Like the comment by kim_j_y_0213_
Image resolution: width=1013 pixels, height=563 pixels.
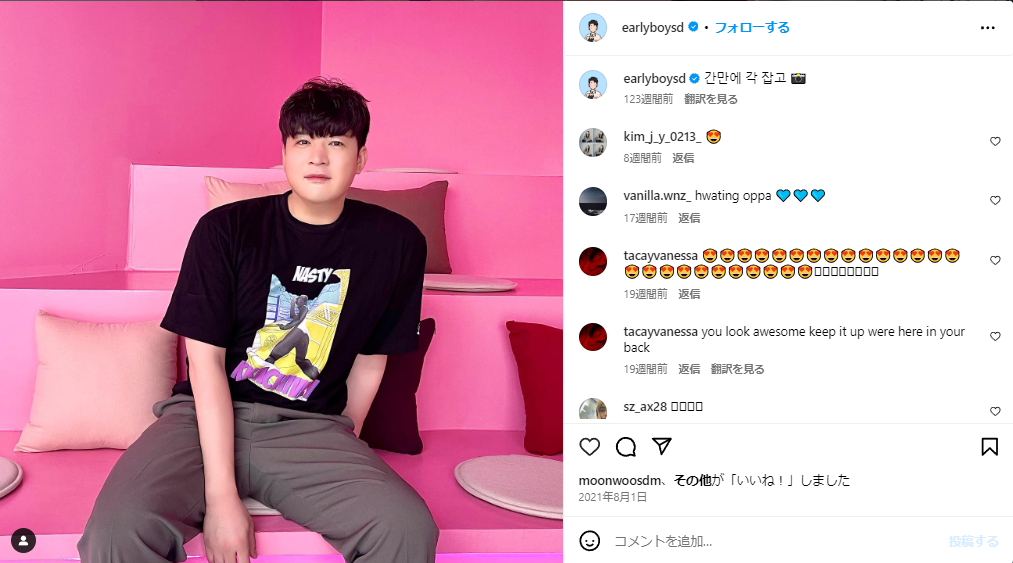point(995,142)
